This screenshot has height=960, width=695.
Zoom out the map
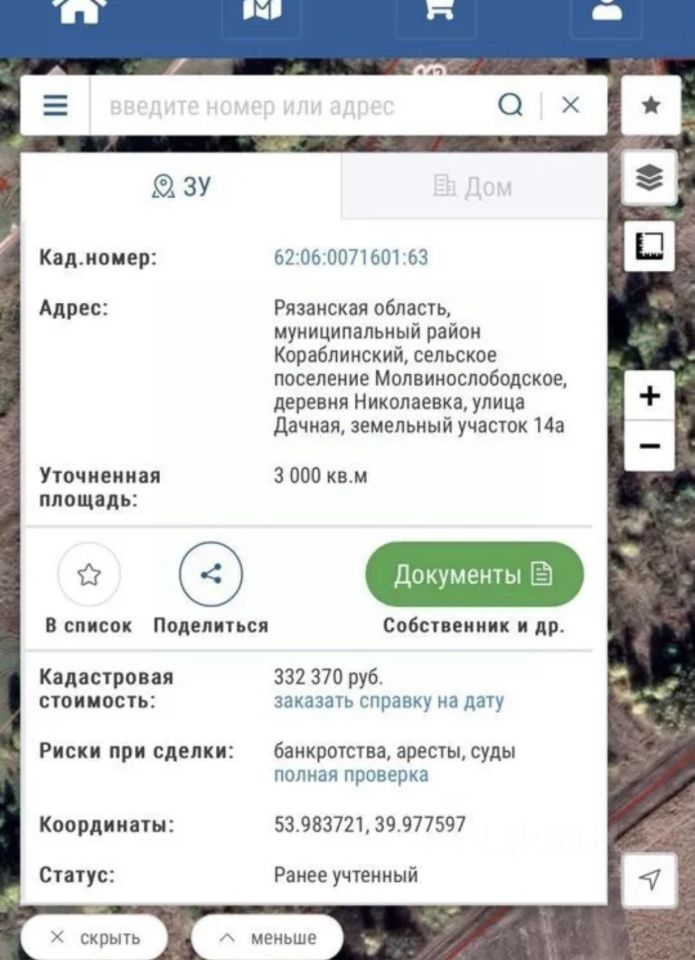650,446
